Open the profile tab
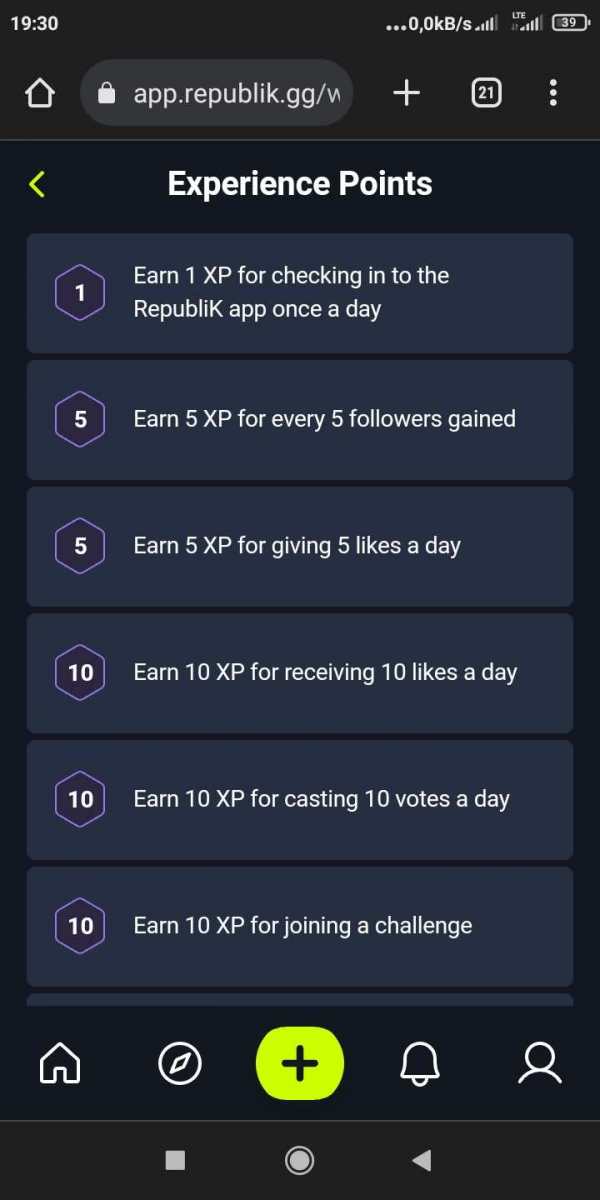Viewport: 600px width, 1200px height. coord(540,1064)
